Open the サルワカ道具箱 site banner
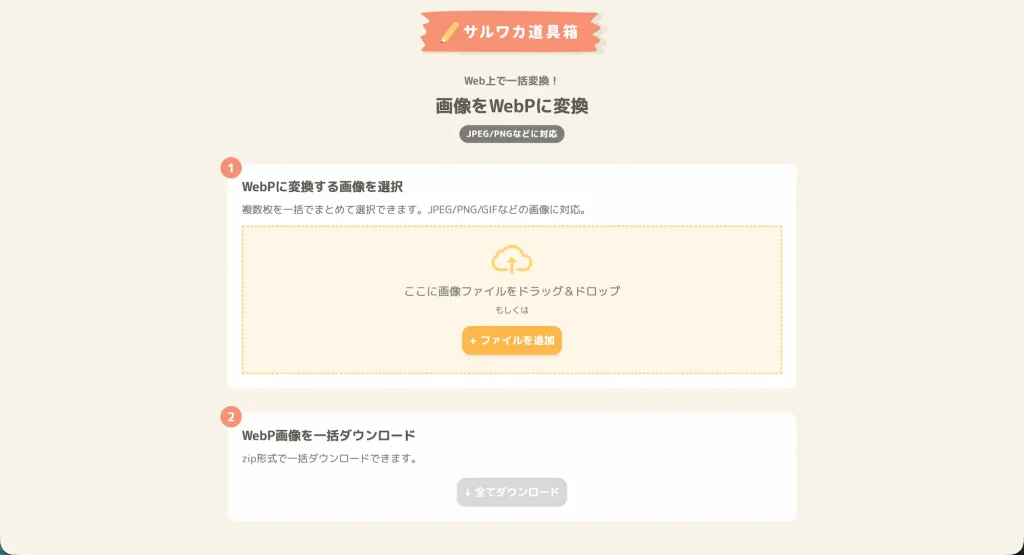The height and width of the screenshot is (555, 1024). pyautogui.click(x=511, y=32)
